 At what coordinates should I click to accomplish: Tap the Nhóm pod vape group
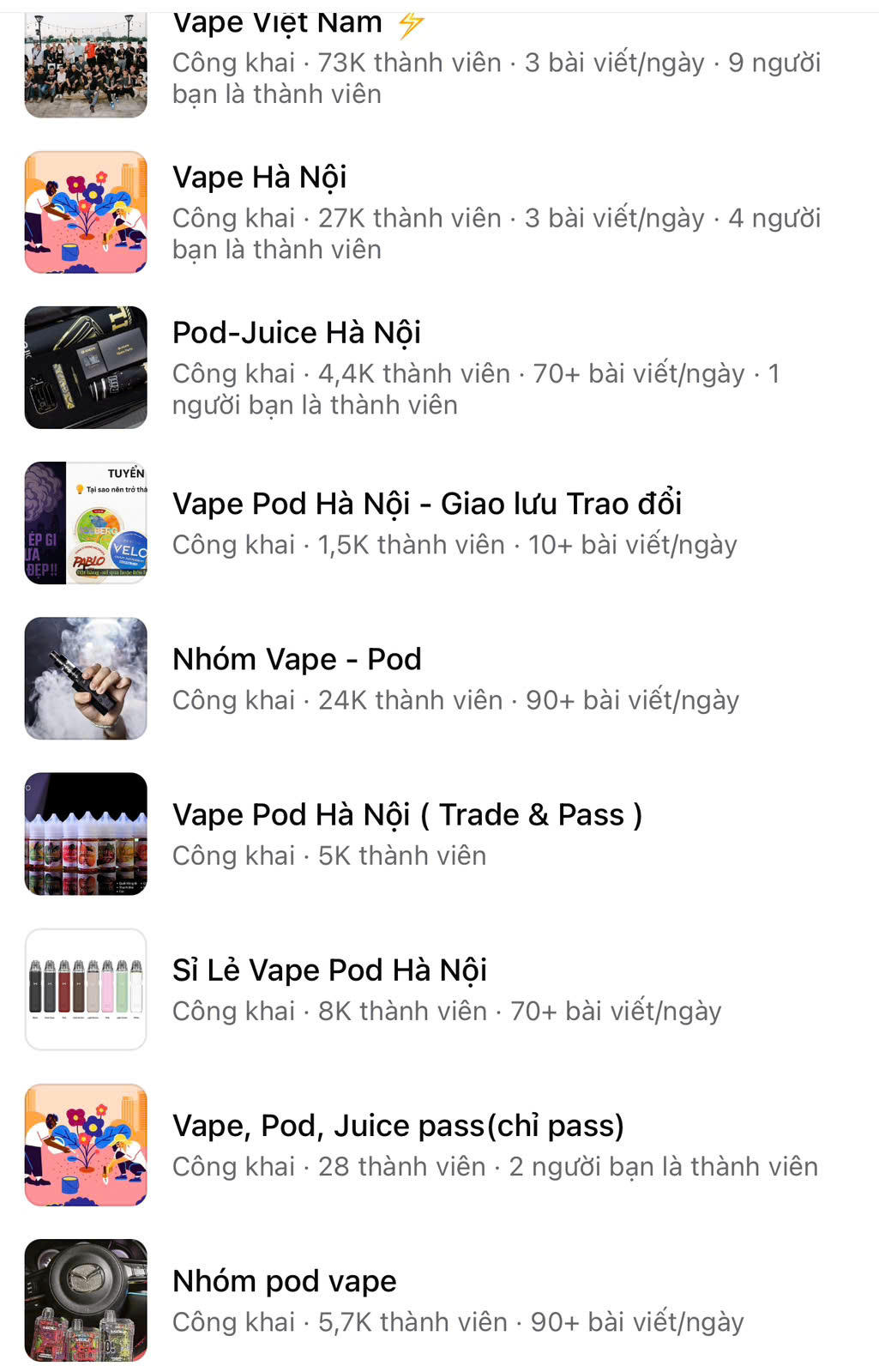(284, 1281)
